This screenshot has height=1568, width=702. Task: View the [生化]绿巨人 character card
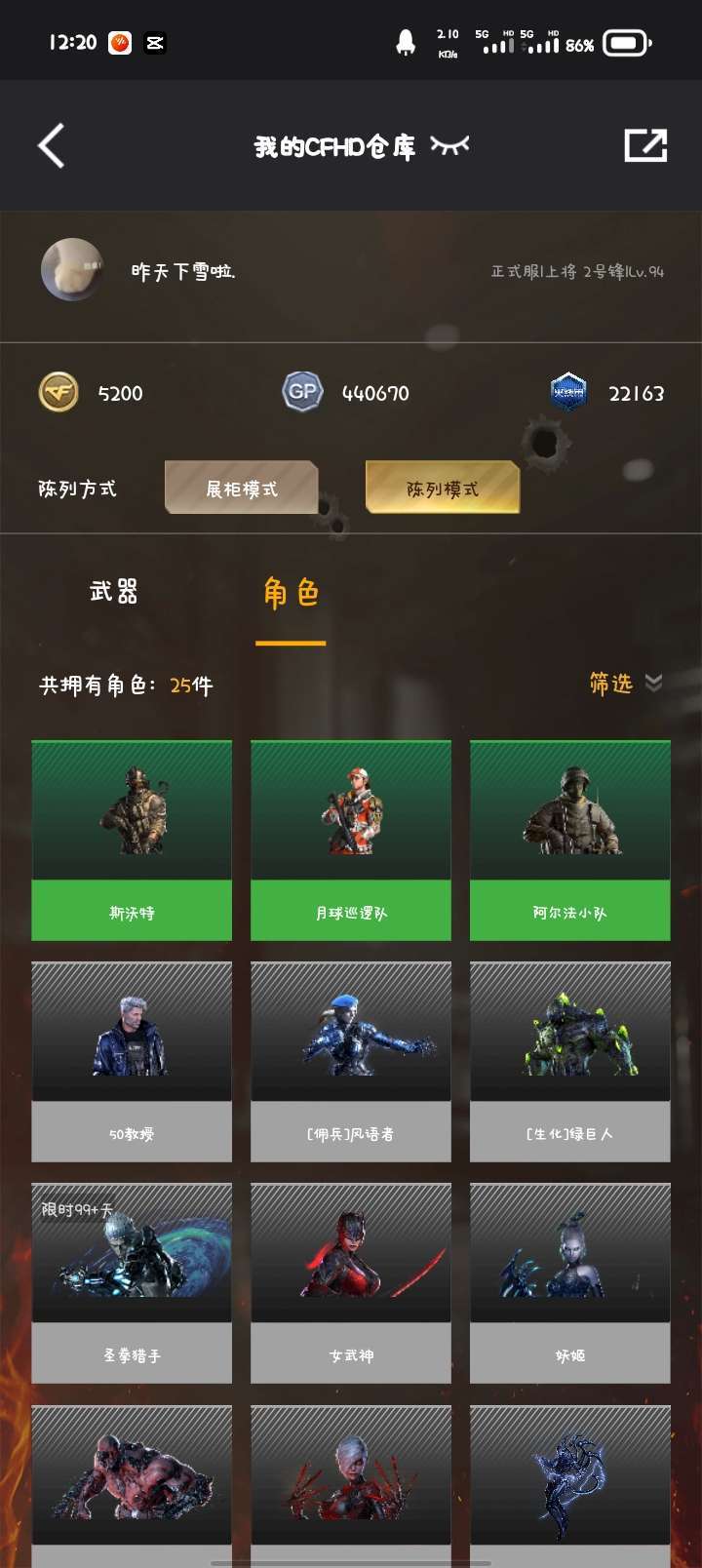coord(570,1062)
